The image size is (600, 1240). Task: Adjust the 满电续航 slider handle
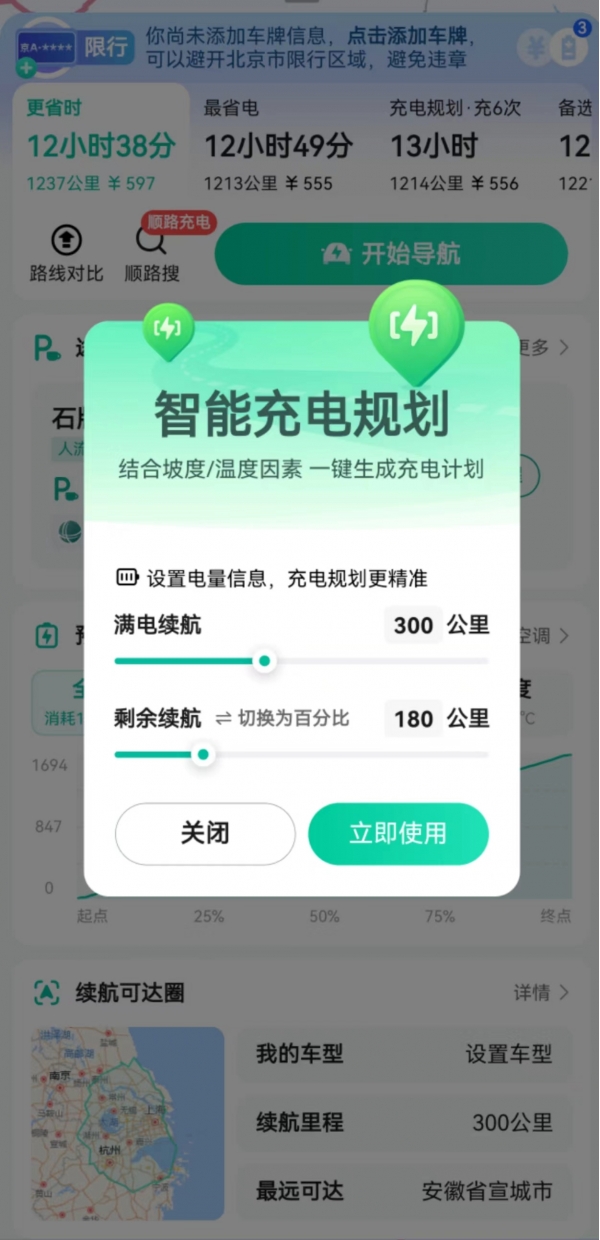pos(264,661)
